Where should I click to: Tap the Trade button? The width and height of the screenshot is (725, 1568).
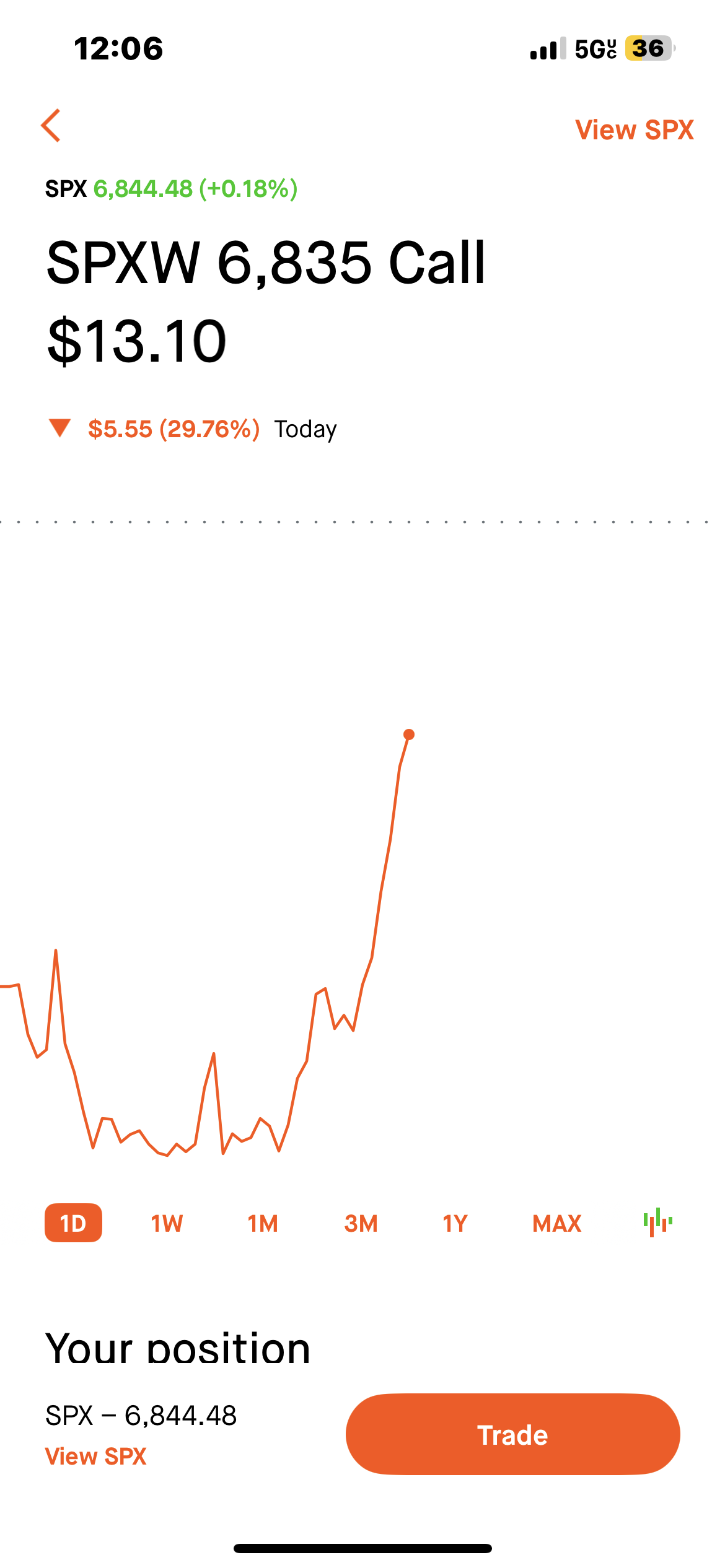pyautogui.click(x=512, y=1434)
